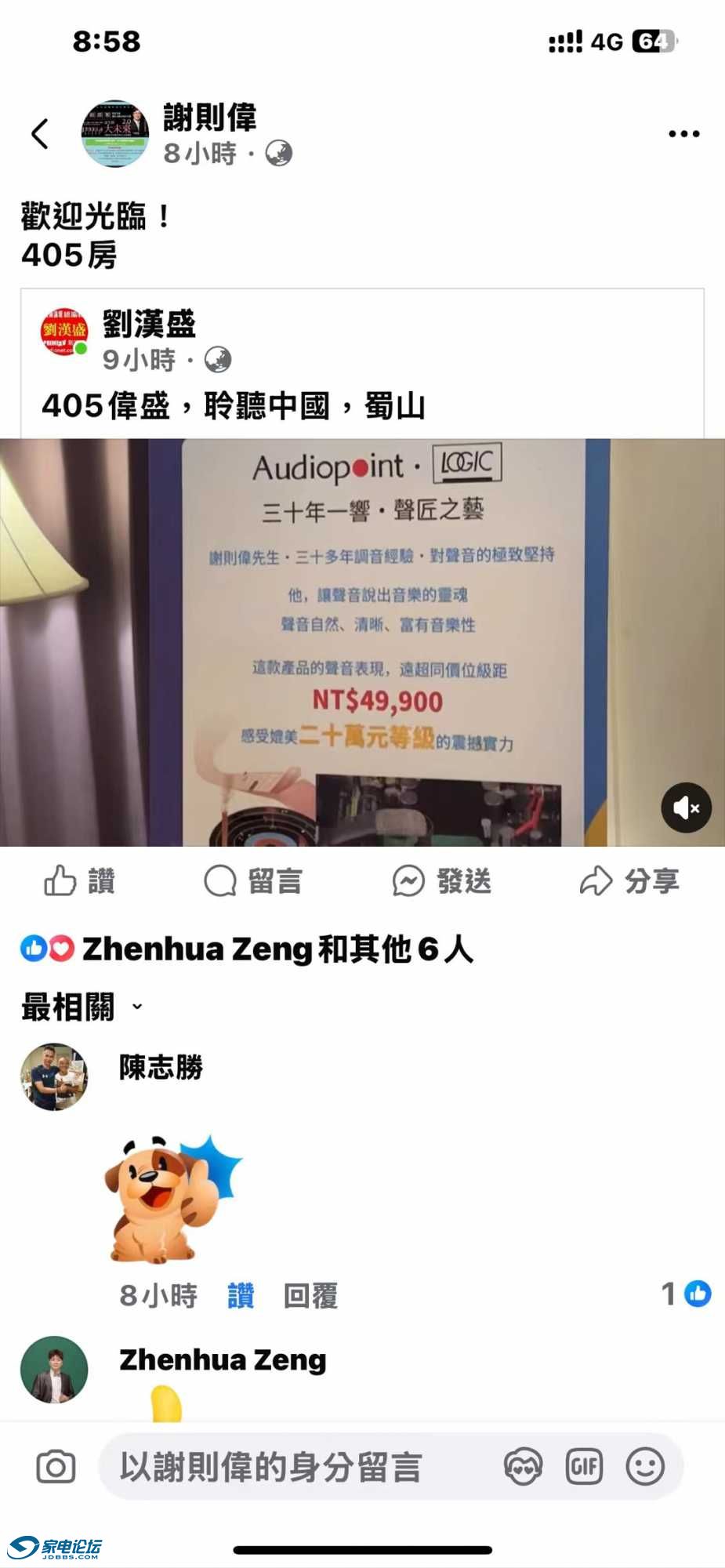Open 謝則偉's profile picture
Viewport: 725px width, 1568px height.
coord(115,133)
